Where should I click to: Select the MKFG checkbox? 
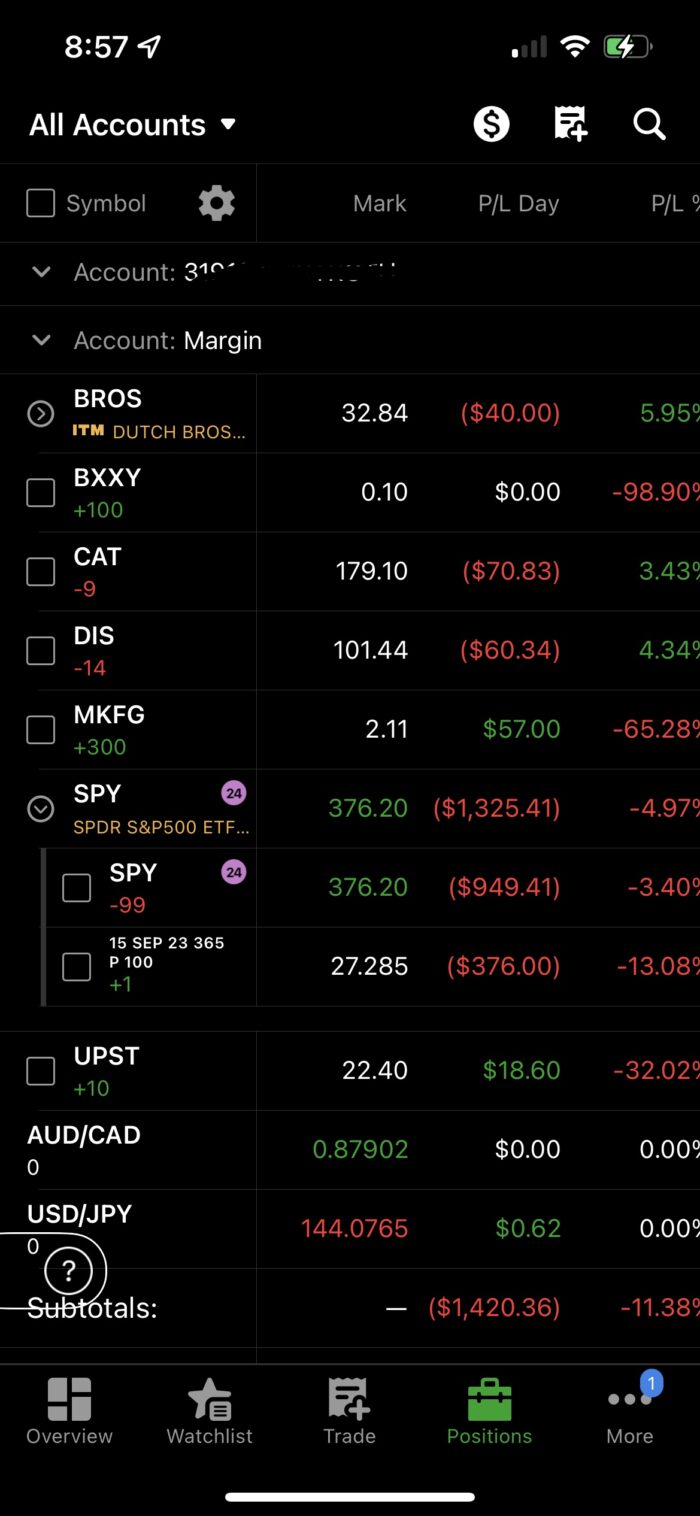(x=40, y=729)
